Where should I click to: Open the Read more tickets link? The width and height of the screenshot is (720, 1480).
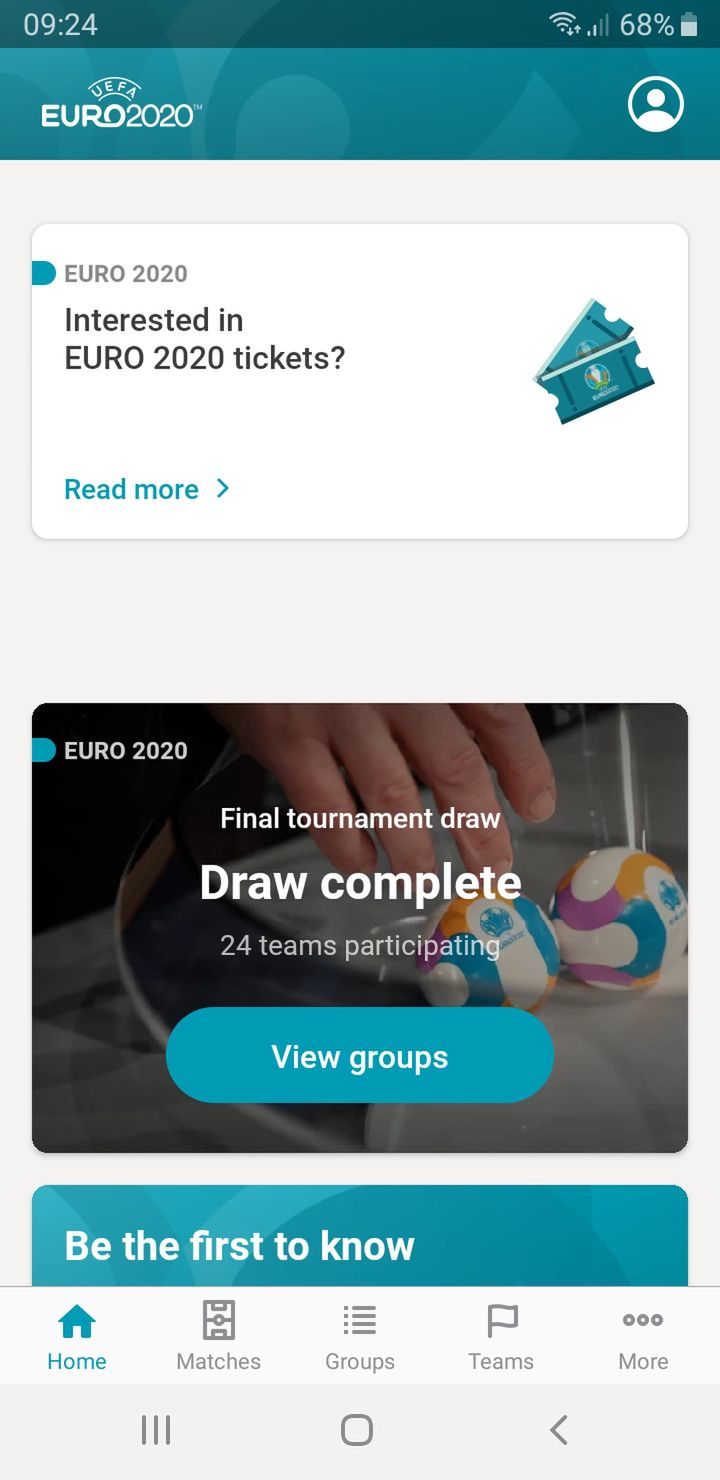[147, 489]
